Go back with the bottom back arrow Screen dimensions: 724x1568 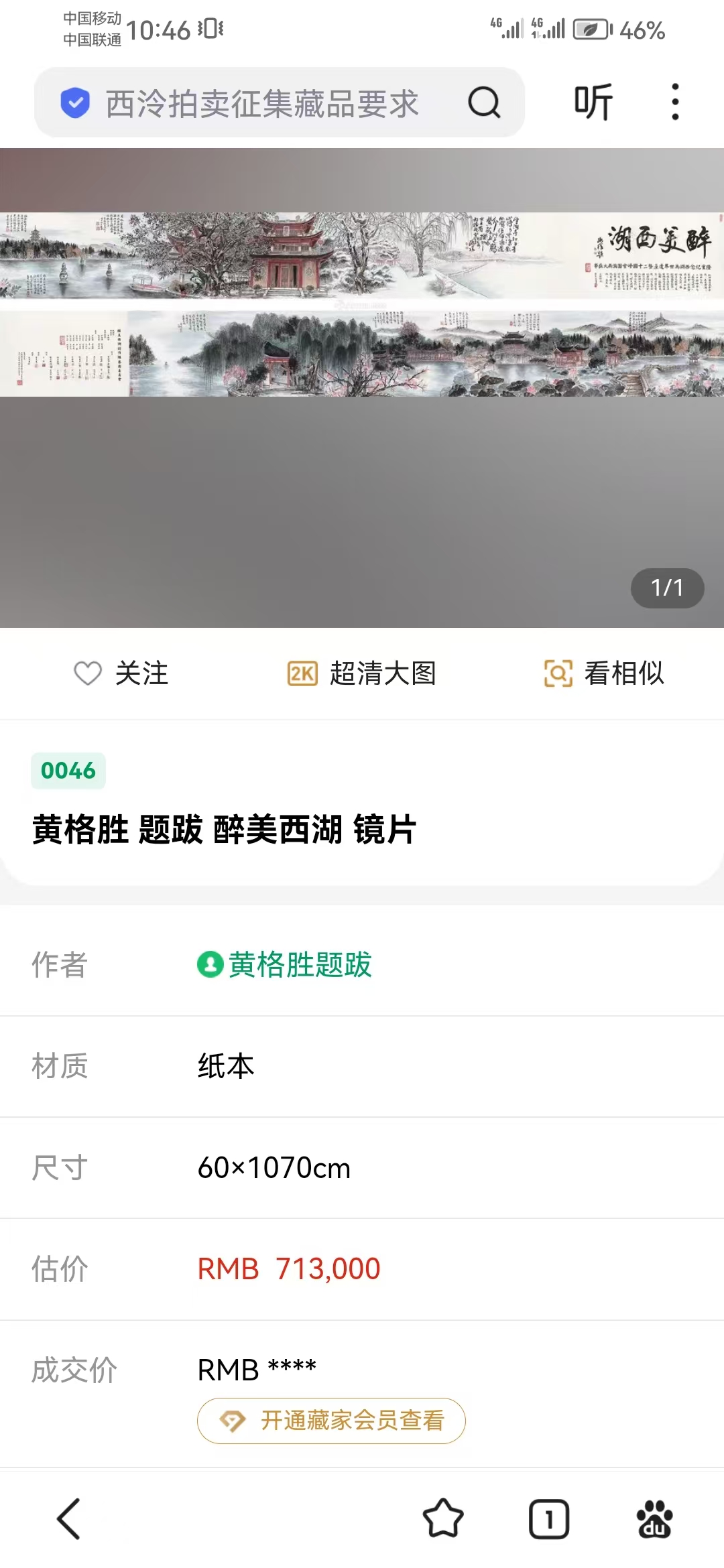coord(69,1518)
